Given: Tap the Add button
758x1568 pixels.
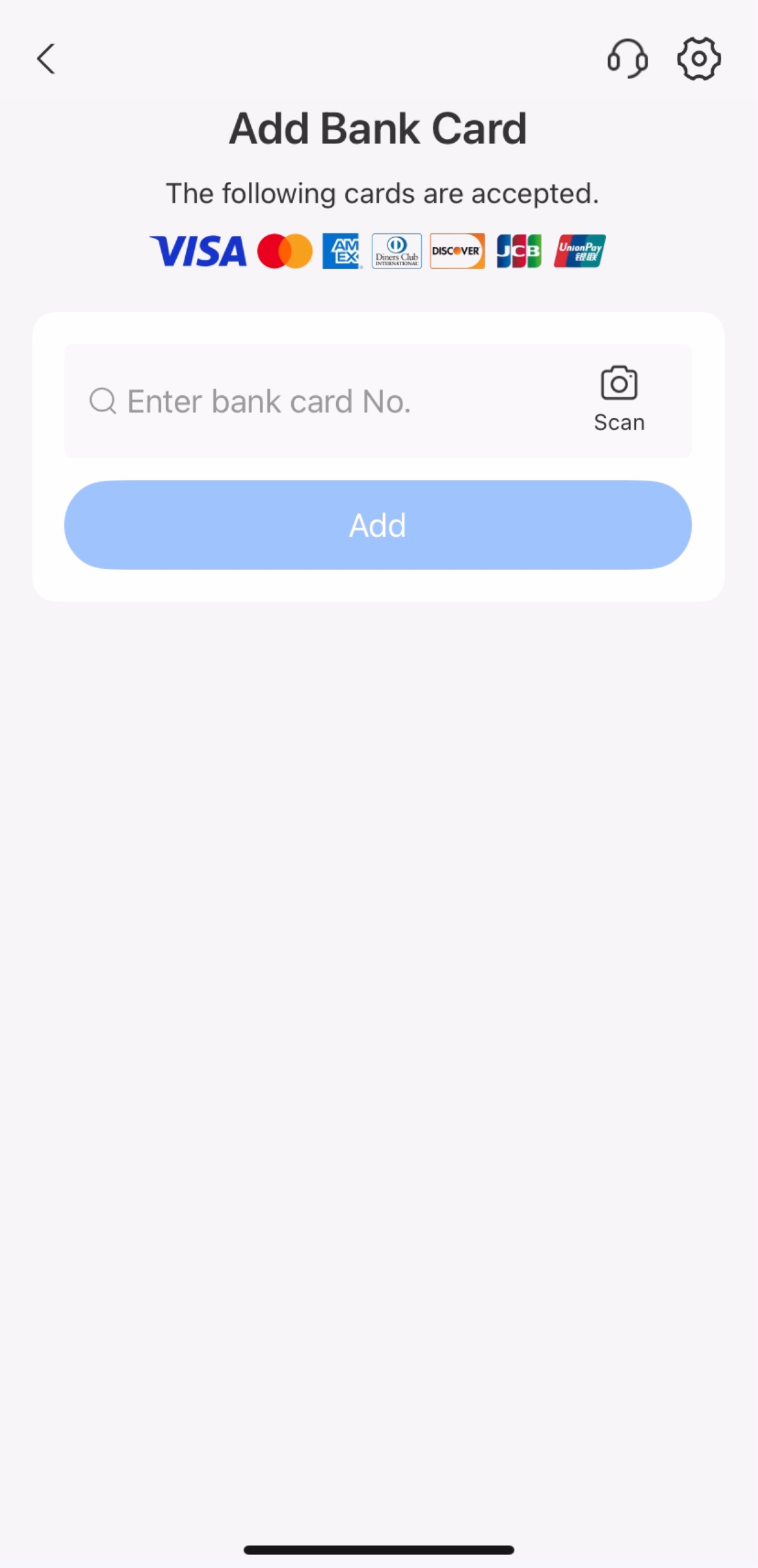Looking at the screenshot, I should tap(377, 525).
